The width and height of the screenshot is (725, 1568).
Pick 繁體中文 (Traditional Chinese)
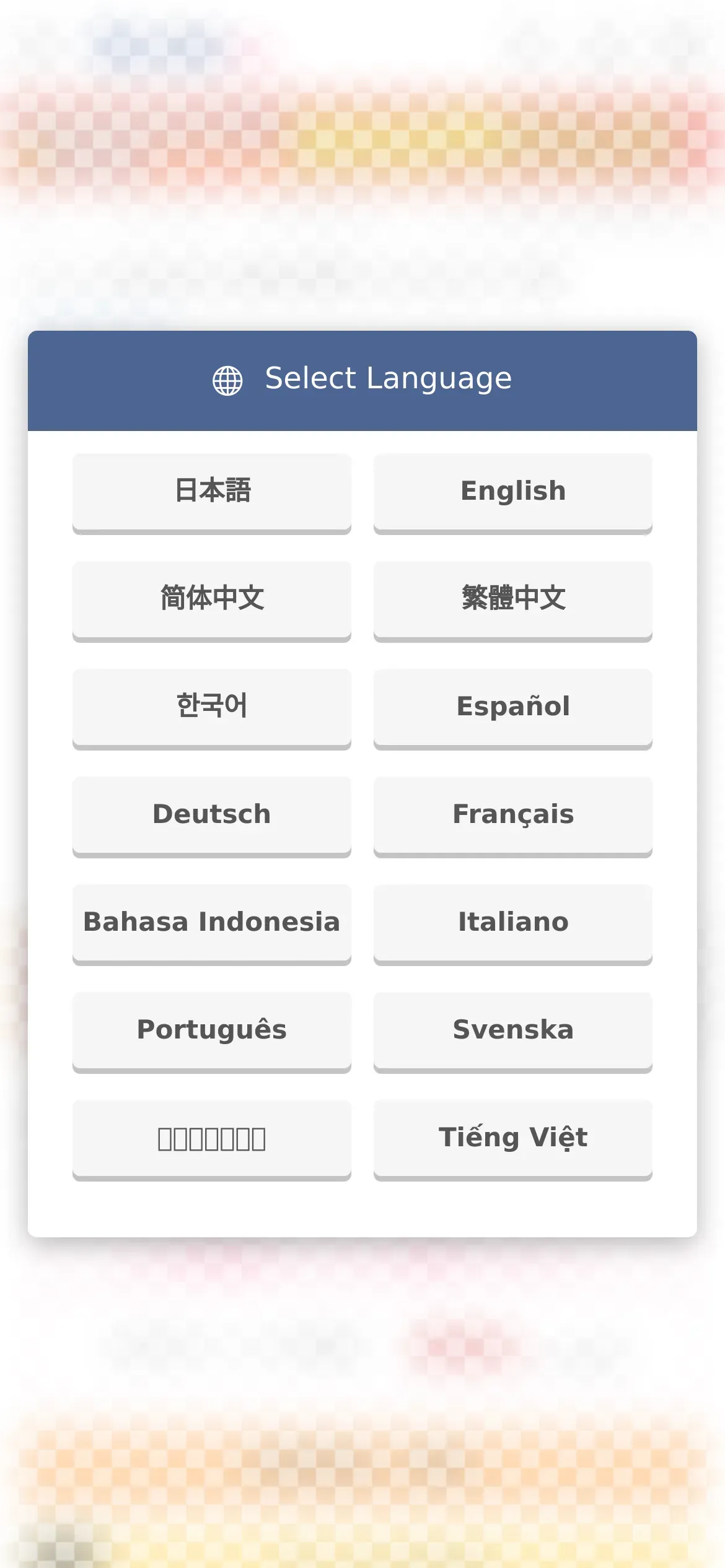[513, 601]
